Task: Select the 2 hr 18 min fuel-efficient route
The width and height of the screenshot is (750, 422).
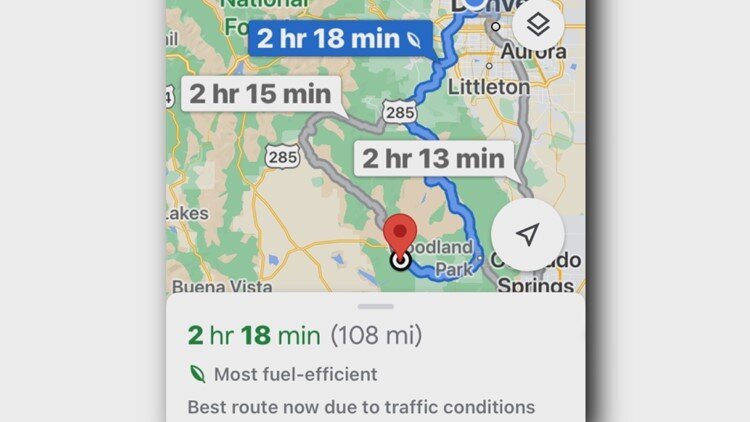Action: (339, 41)
